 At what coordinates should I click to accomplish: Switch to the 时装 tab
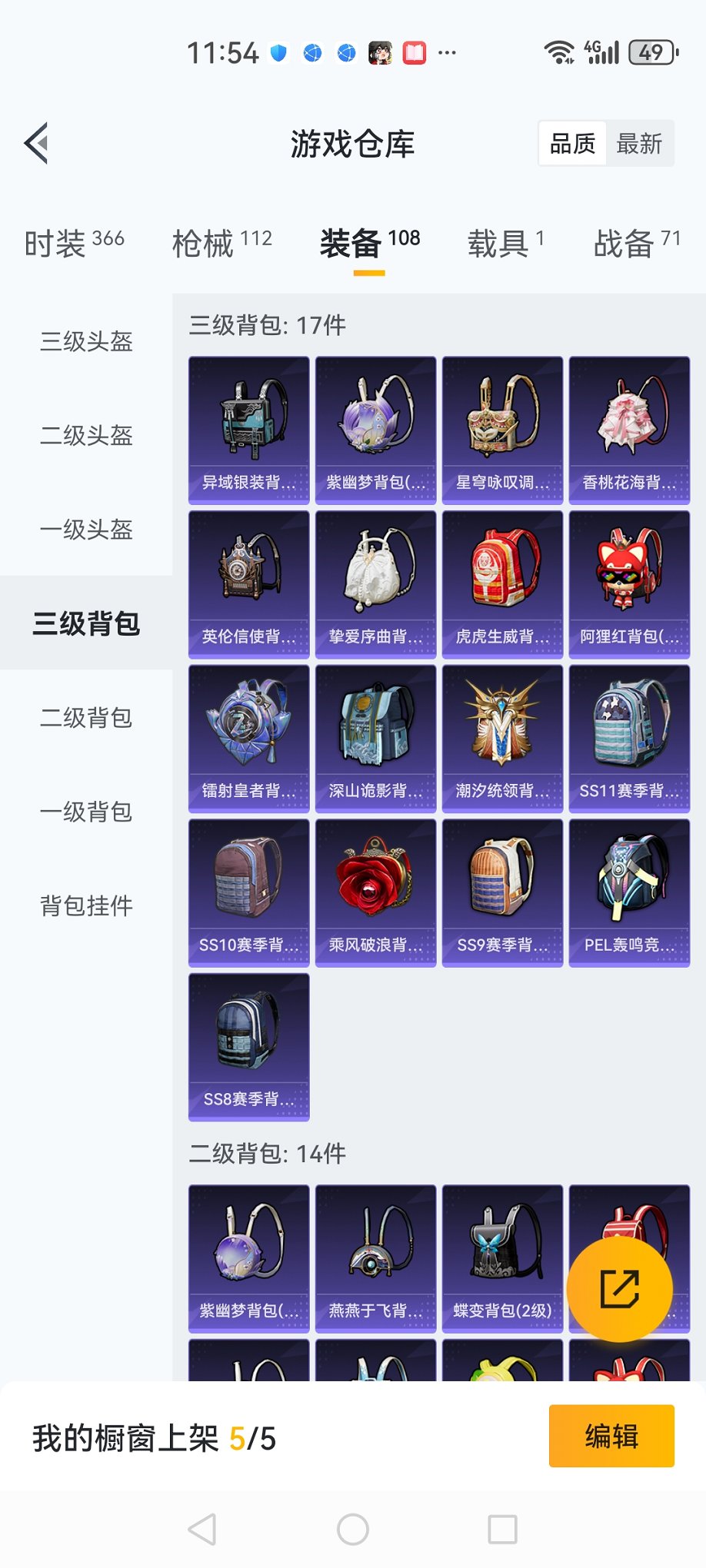click(74, 243)
